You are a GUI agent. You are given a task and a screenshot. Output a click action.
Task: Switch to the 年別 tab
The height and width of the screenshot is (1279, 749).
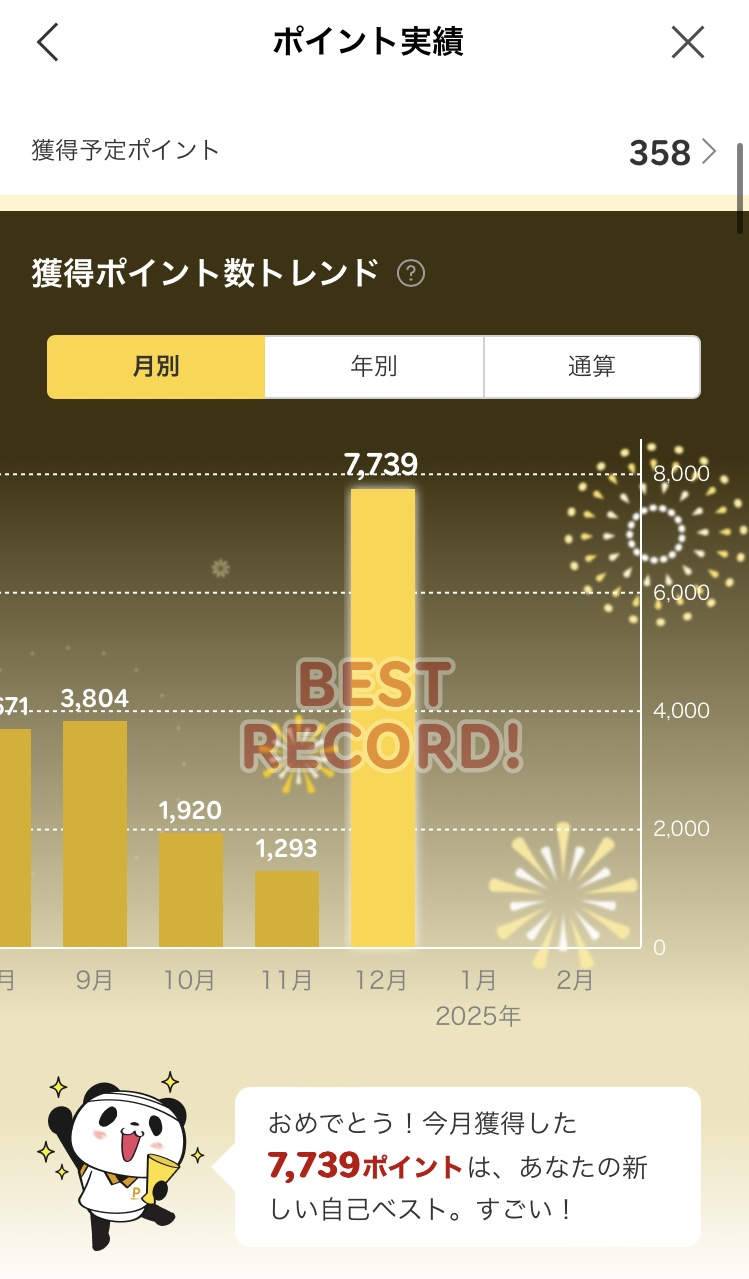point(374,367)
